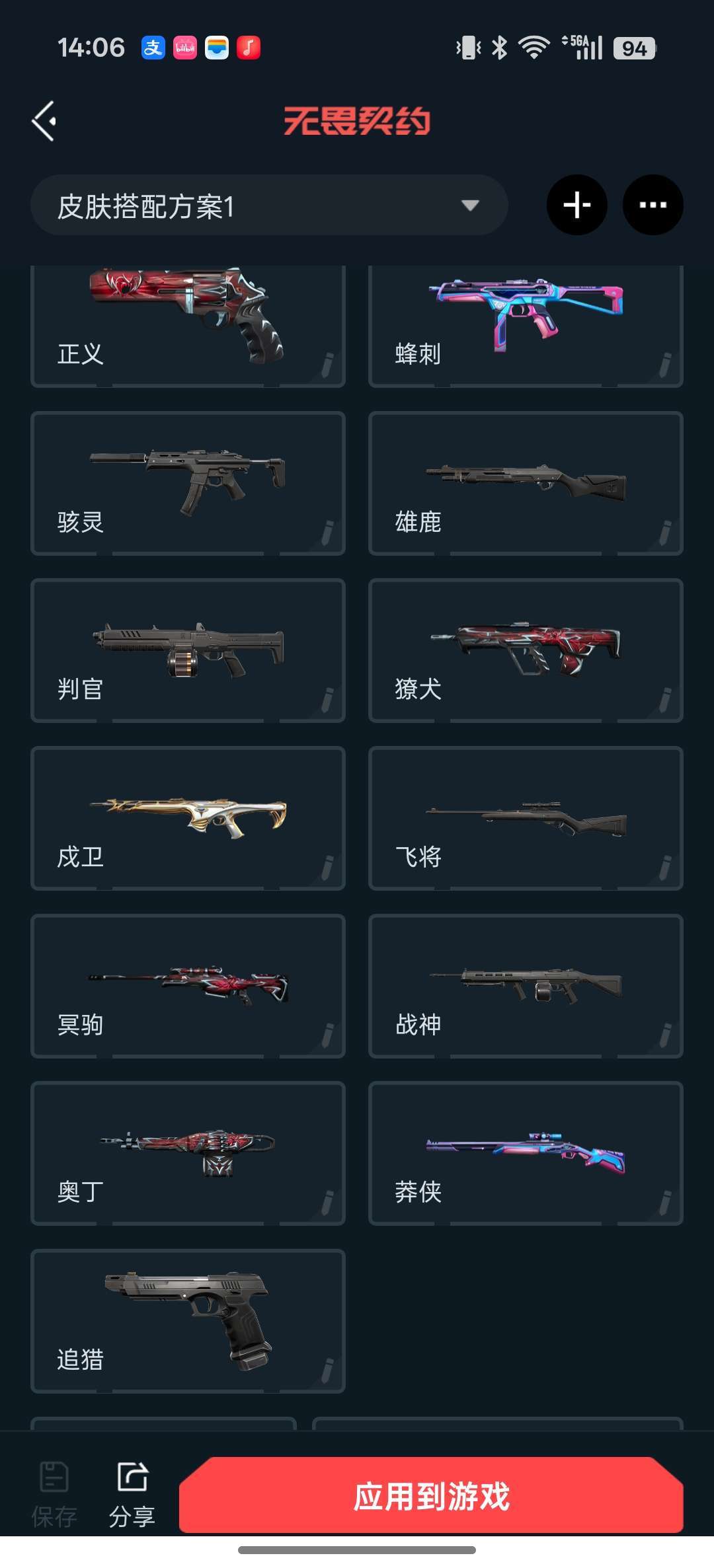Viewport: 714px width, 1568px height.
Task: Go back with the top-left arrow
Action: click(x=44, y=122)
